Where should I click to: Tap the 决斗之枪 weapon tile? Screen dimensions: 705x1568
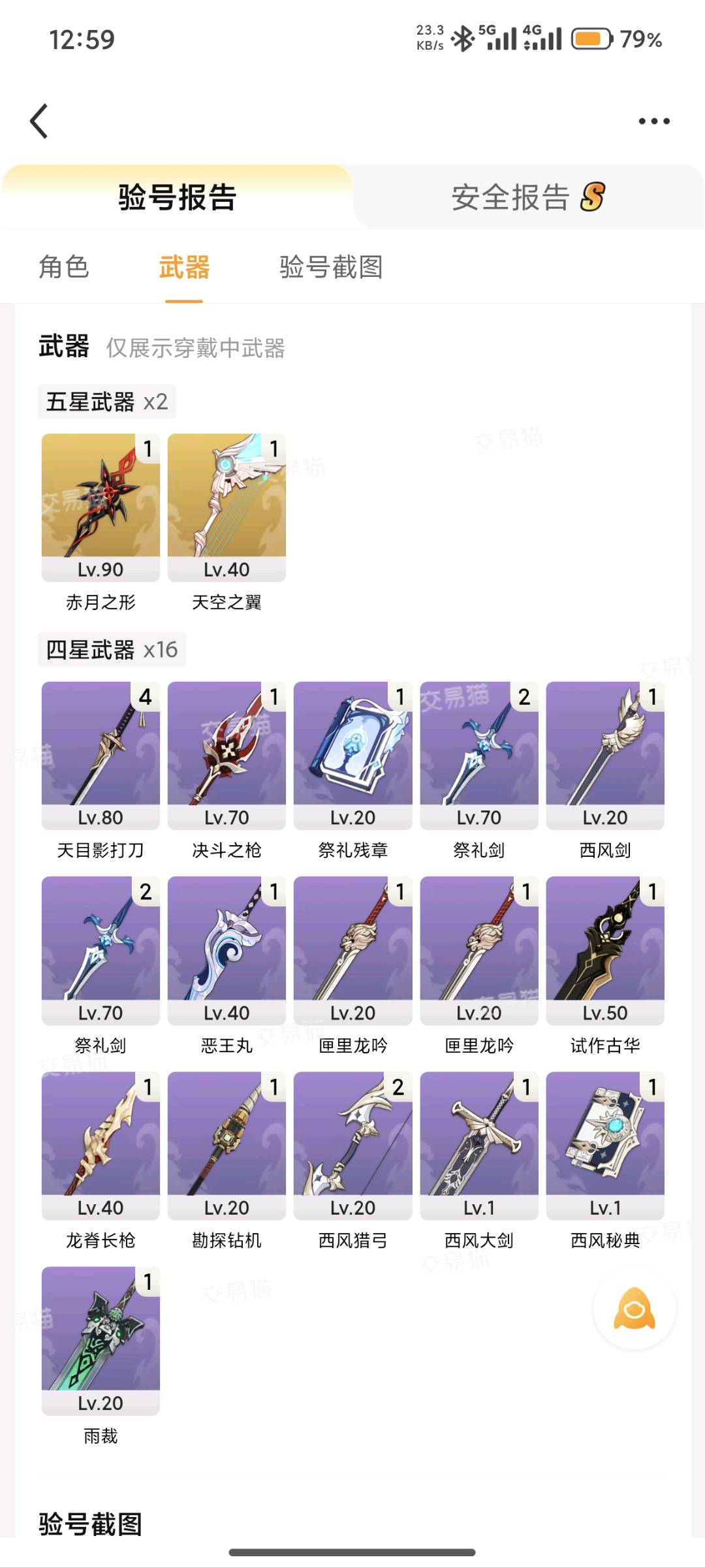coord(227,771)
